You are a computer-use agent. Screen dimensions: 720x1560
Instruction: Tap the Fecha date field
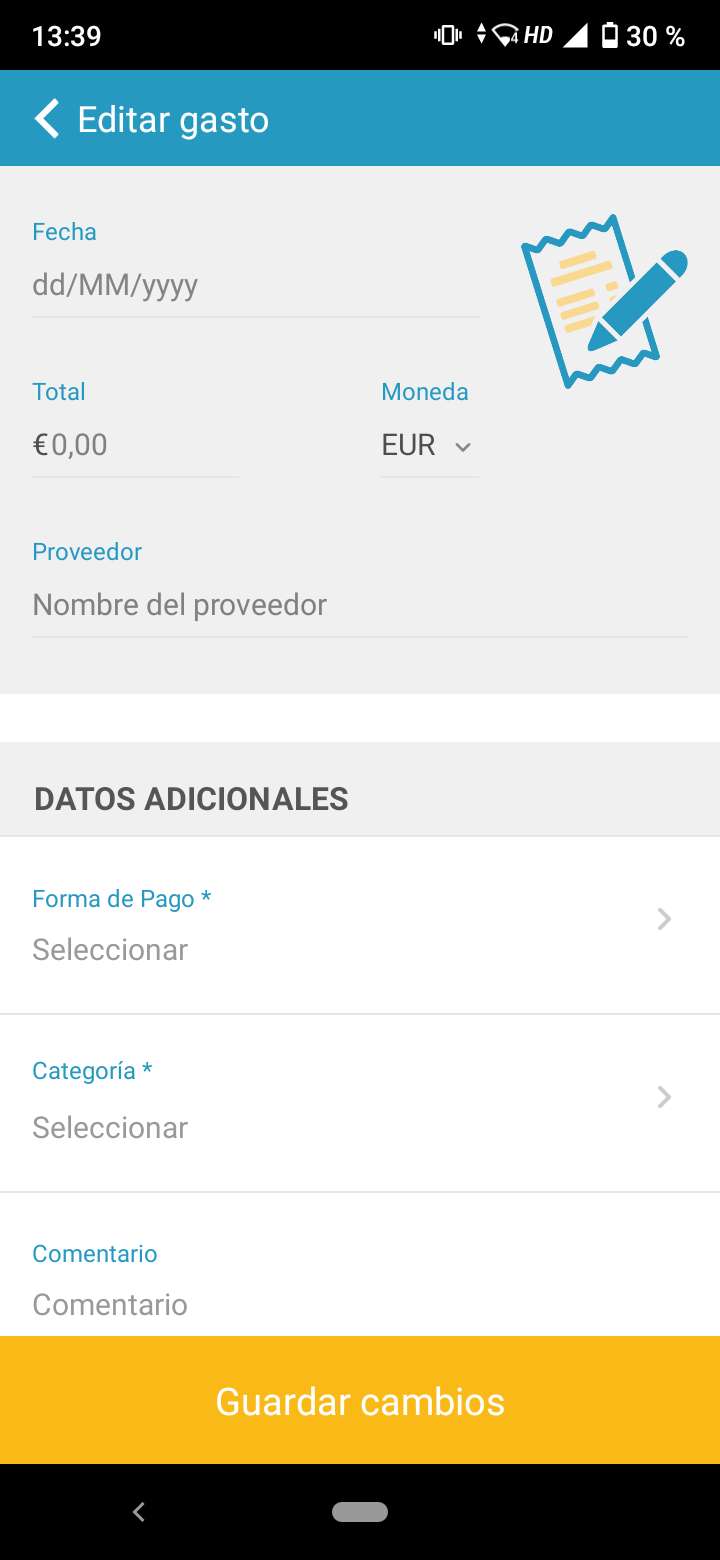[x=256, y=286]
